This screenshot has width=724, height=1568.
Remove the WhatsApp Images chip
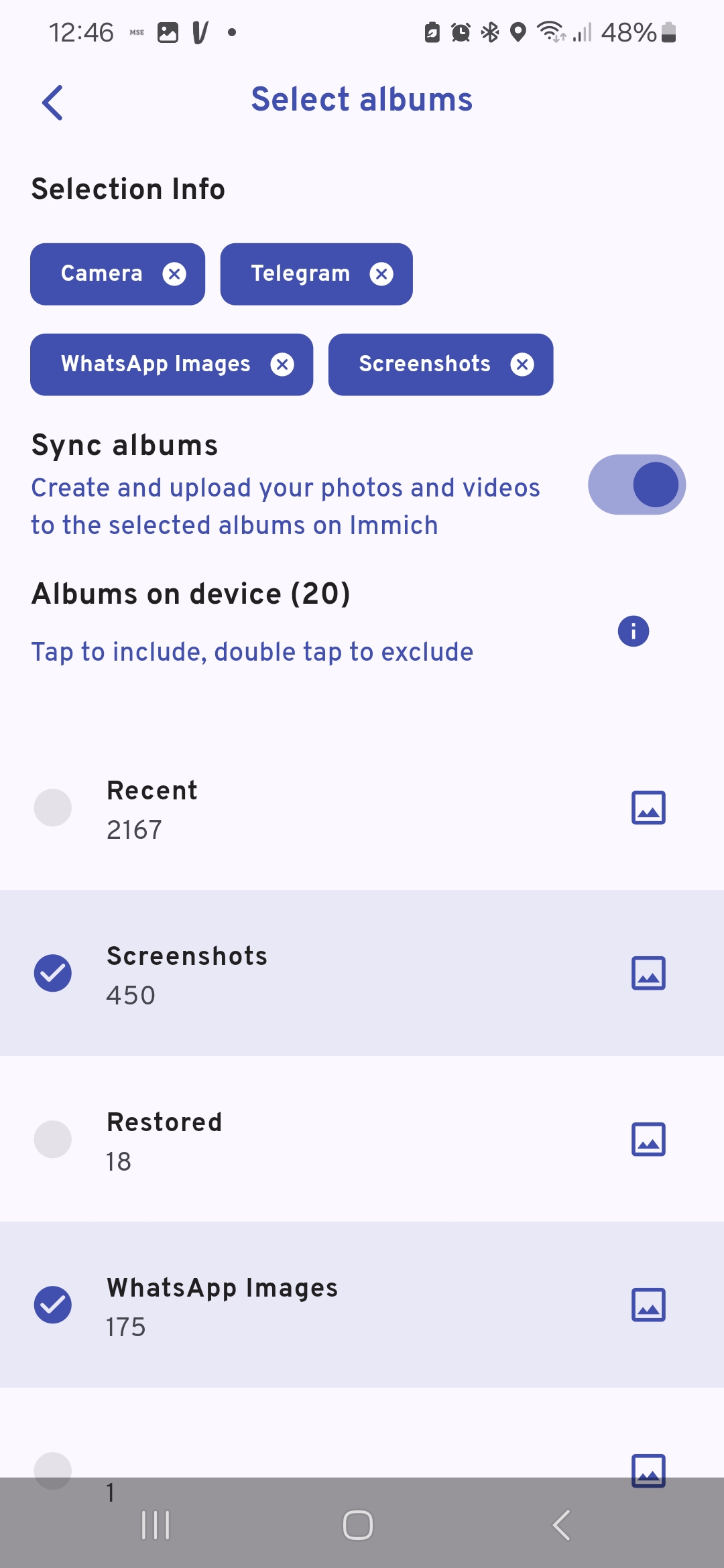pos(282,365)
